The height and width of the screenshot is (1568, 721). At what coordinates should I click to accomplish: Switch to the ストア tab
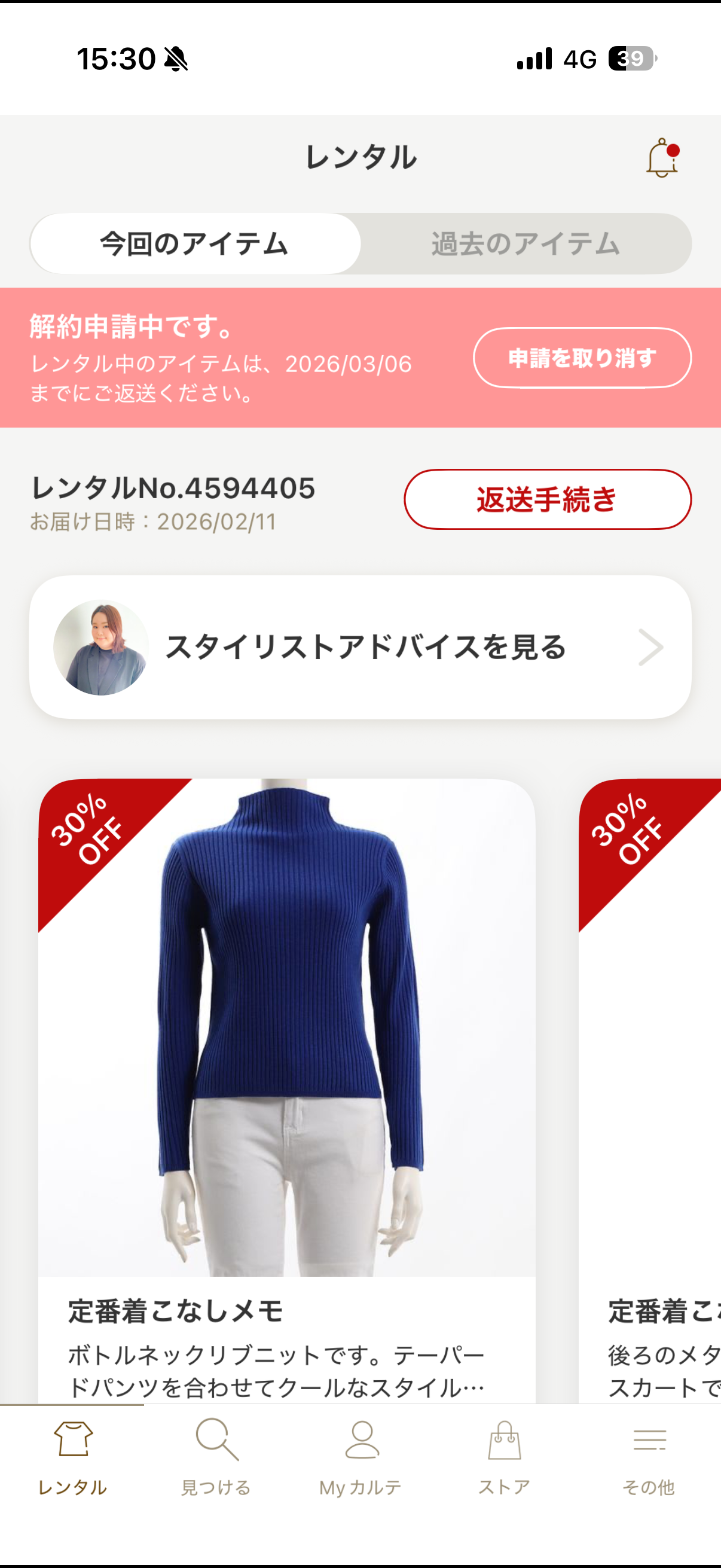pyautogui.click(x=505, y=1458)
